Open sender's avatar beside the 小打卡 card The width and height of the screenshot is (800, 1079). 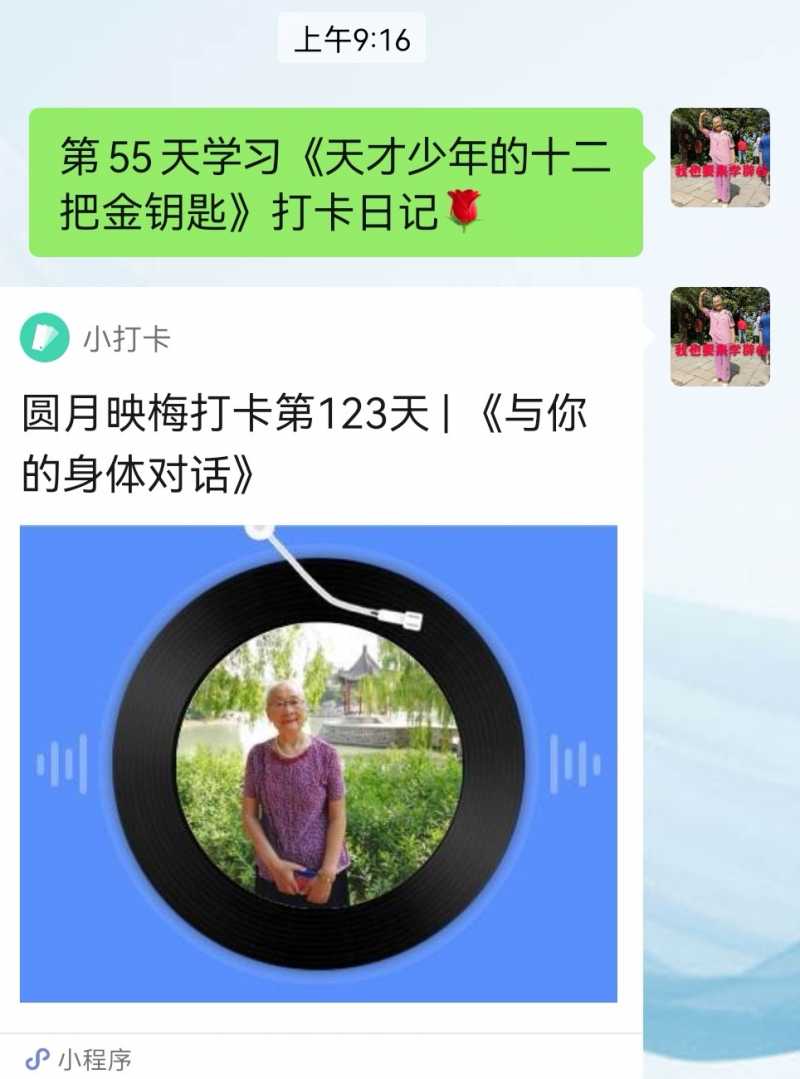pyautogui.click(x=719, y=337)
